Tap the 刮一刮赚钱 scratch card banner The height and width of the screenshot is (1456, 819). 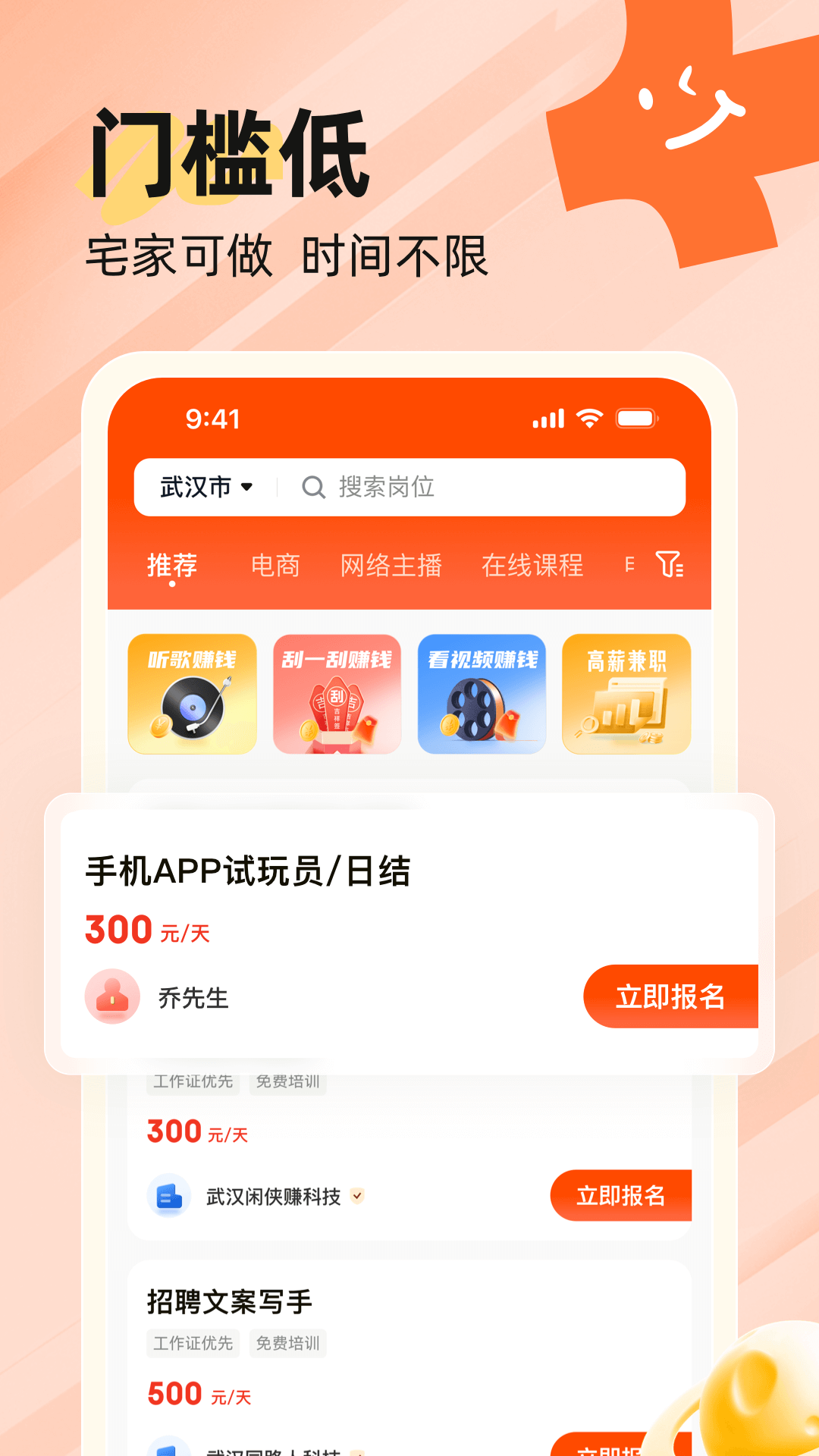pos(337,694)
